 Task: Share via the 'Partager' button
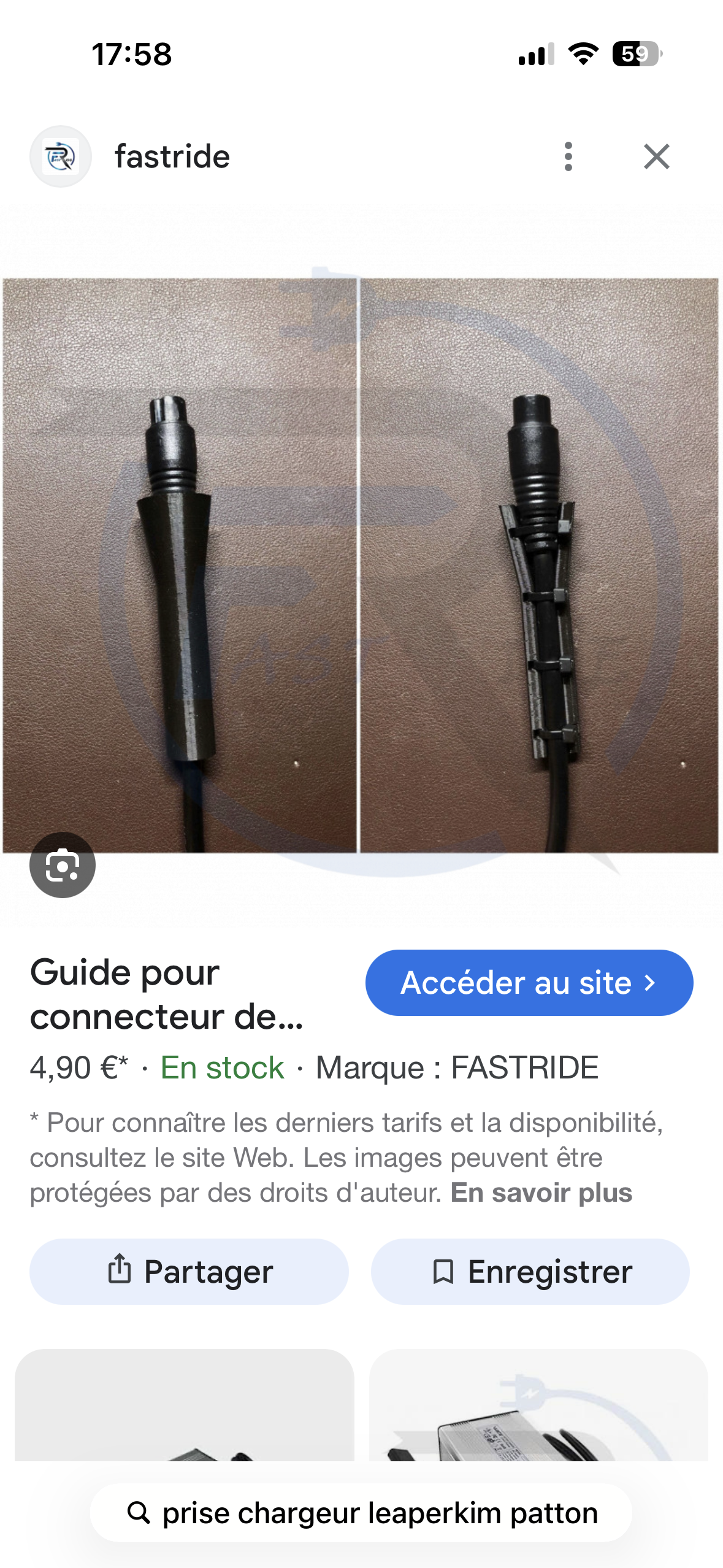coord(189,1272)
